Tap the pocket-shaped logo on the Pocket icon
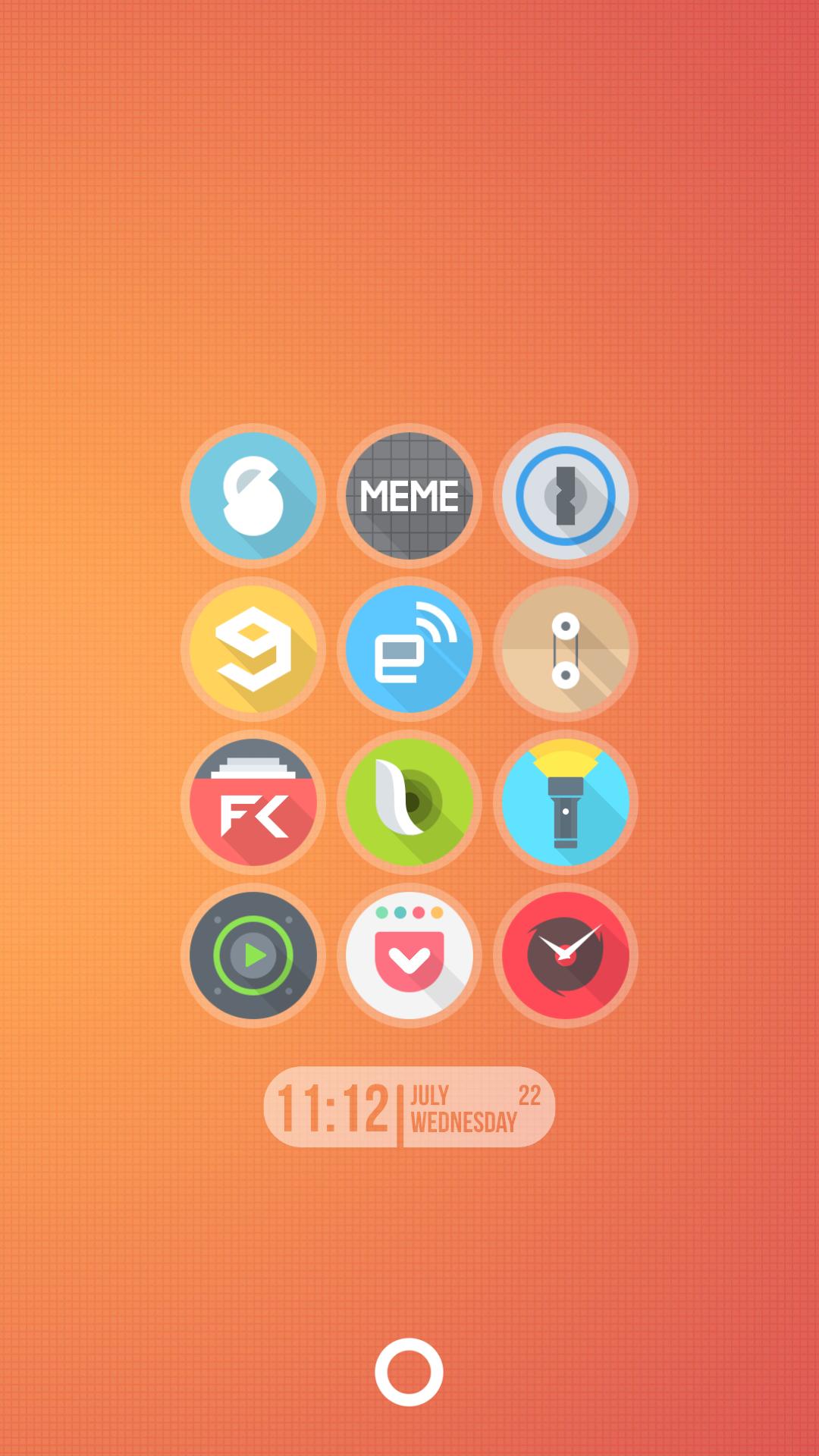This screenshot has width=819, height=1456. [409, 959]
